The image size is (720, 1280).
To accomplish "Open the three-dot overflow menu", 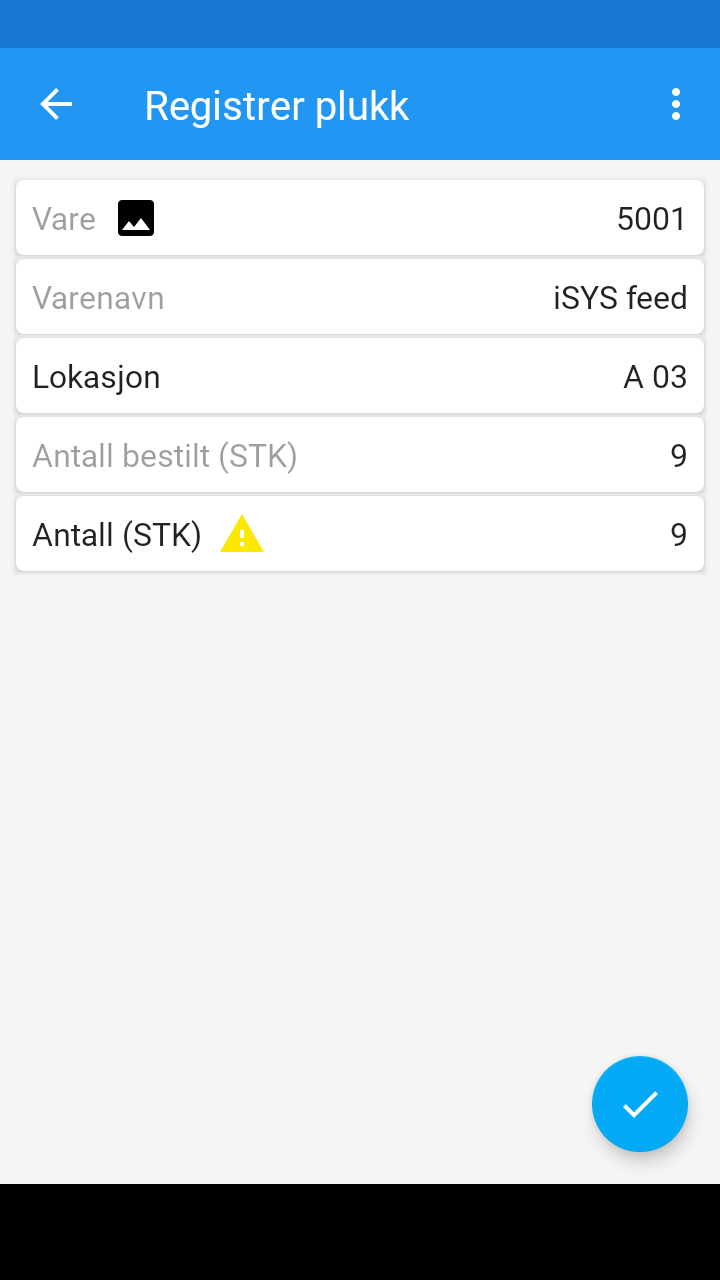I will pos(676,104).
